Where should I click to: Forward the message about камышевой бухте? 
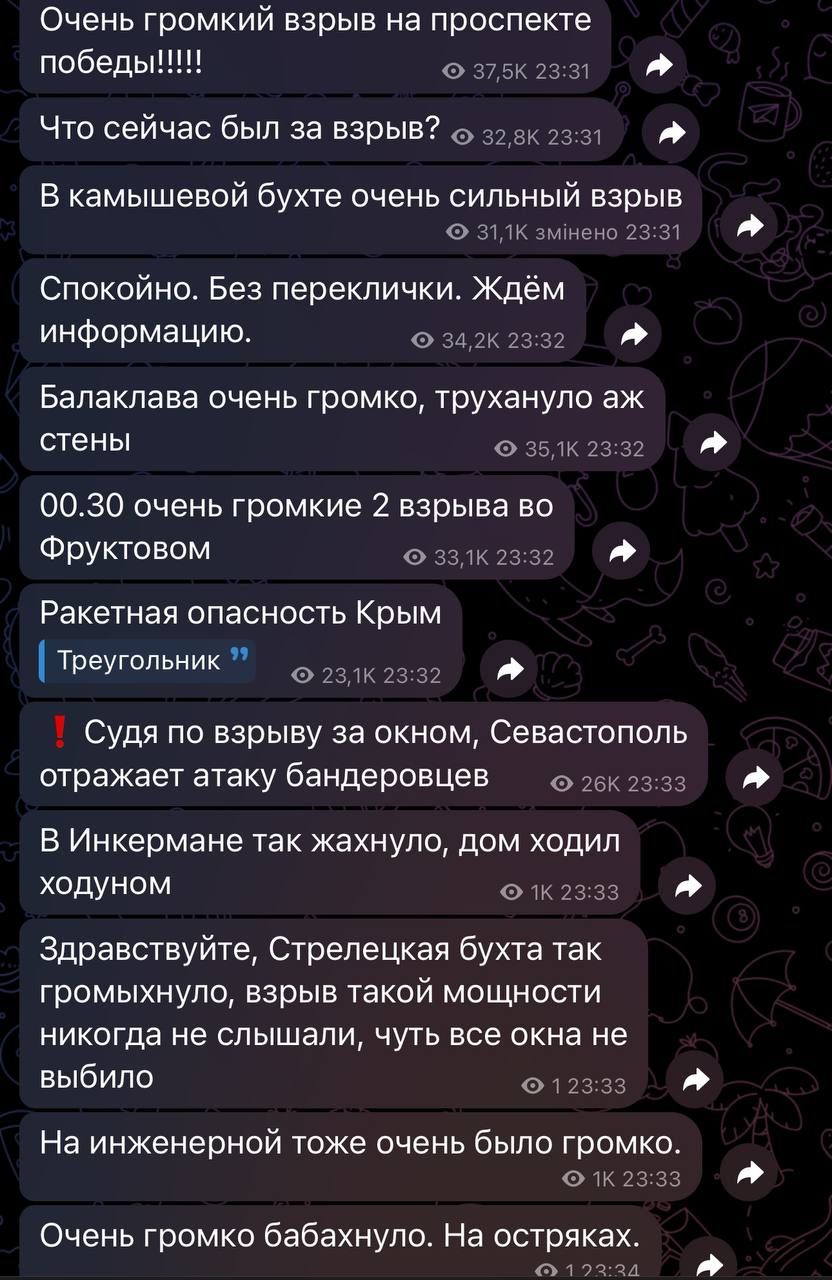click(x=749, y=229)
